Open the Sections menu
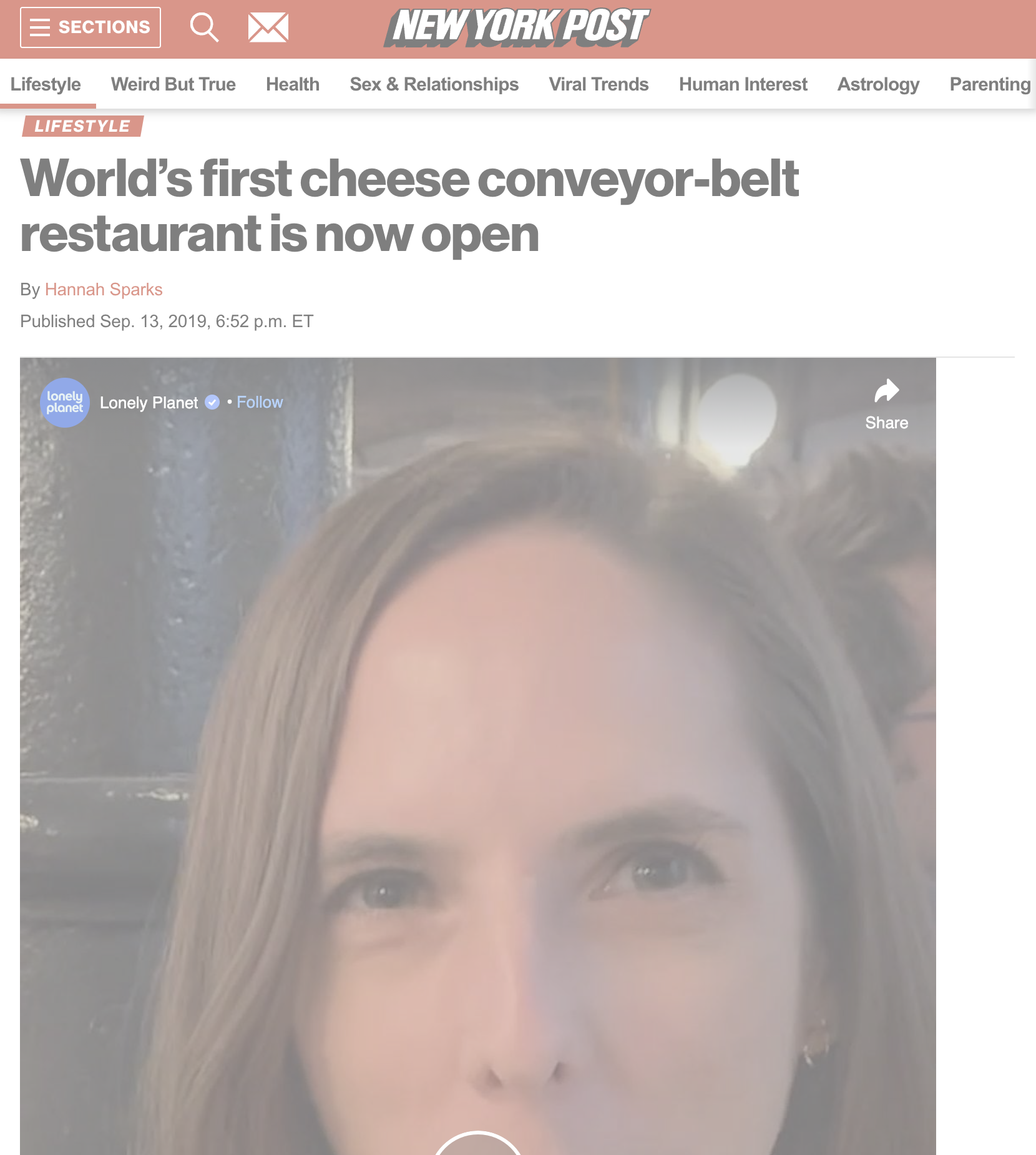Image resolution: width=1036 pixels, height=1155 pixels. 90,27
